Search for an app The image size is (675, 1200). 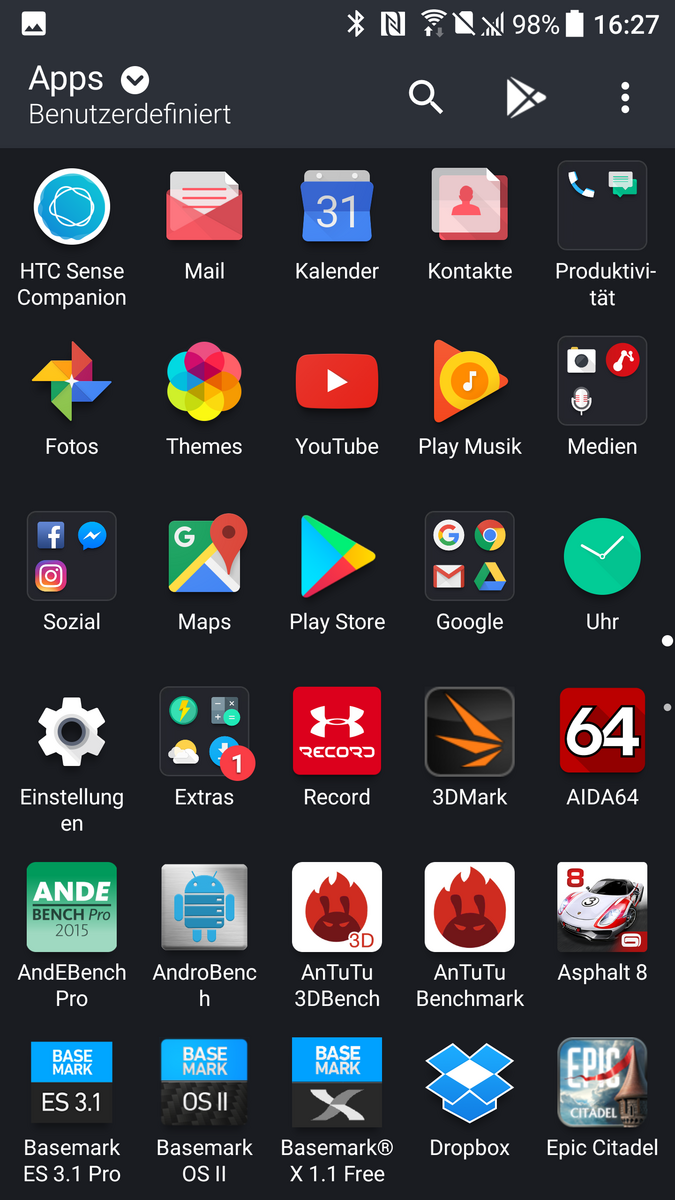[x=425, y=97]
